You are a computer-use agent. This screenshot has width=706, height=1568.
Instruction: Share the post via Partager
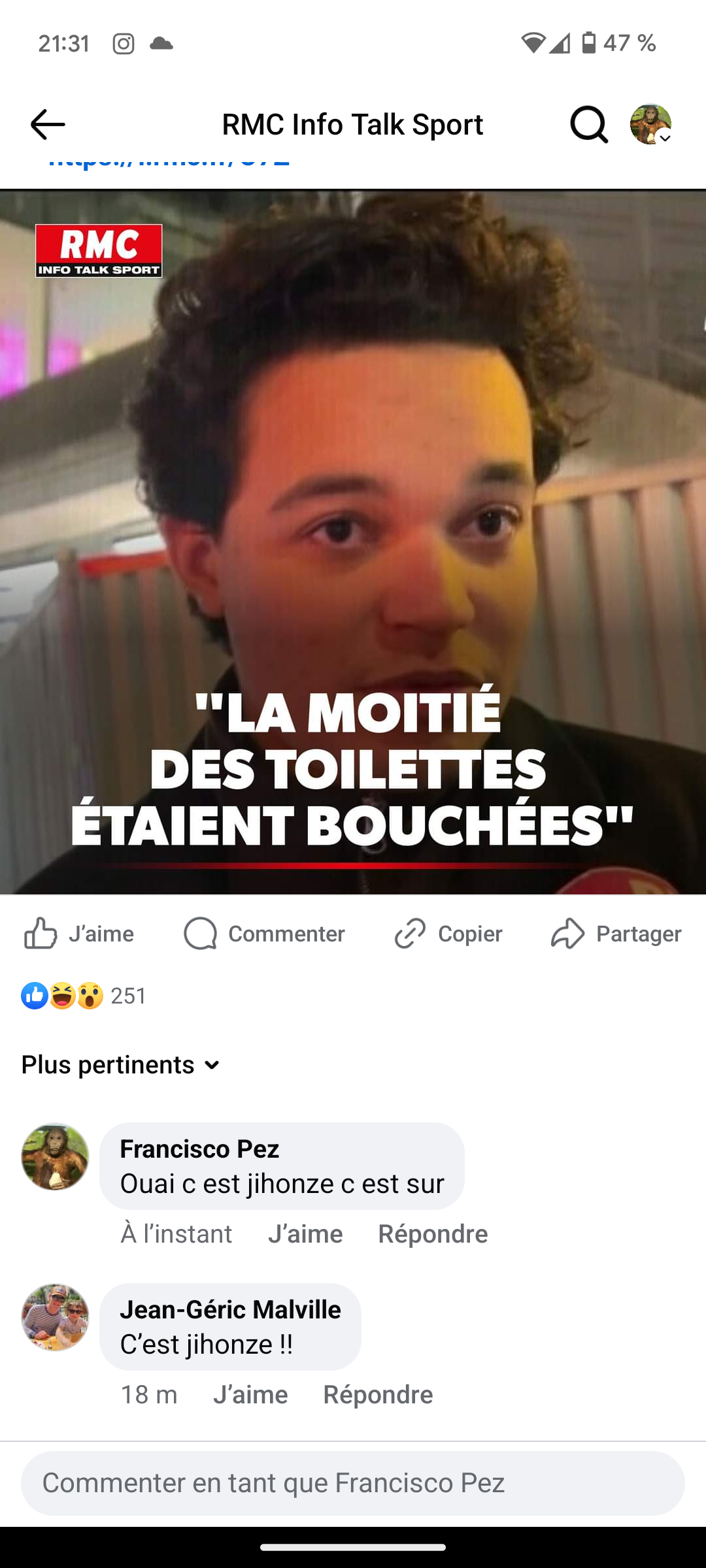616,934
